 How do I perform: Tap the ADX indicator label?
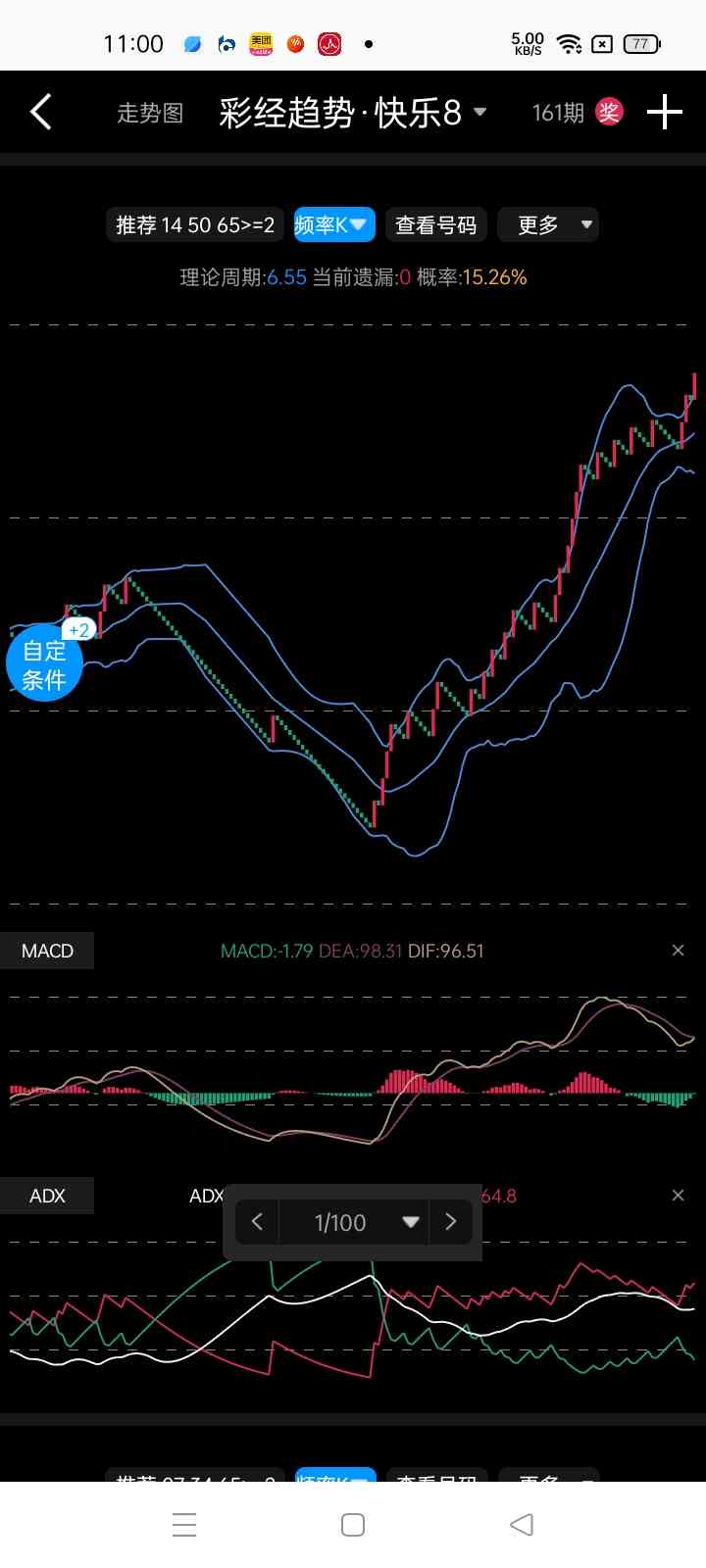coord(47,1196)
